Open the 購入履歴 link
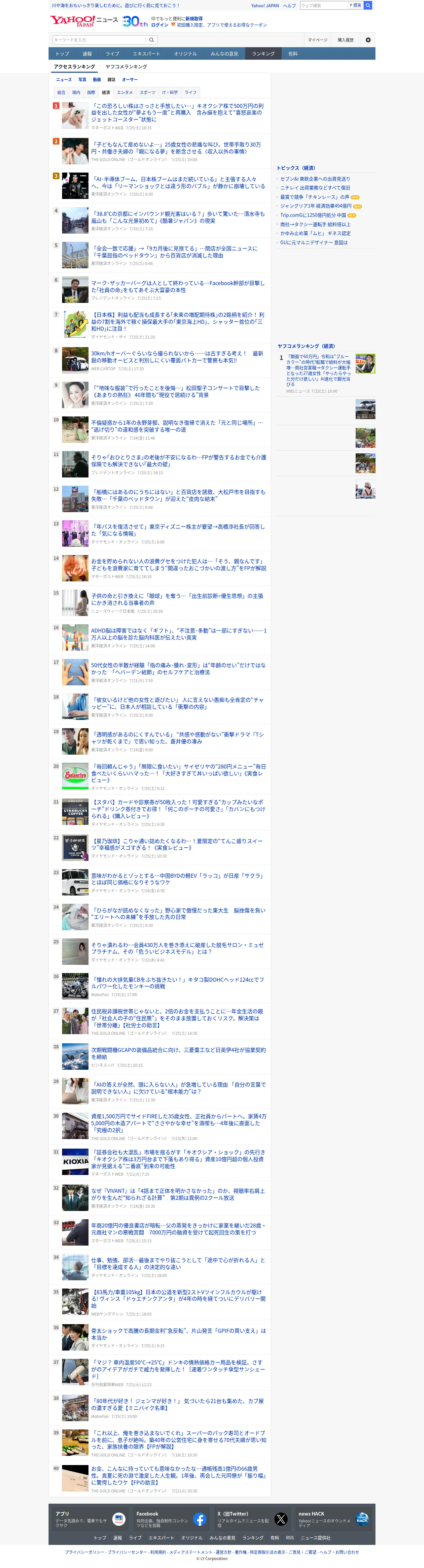424x1568 pixels. [x=345, y=40]
